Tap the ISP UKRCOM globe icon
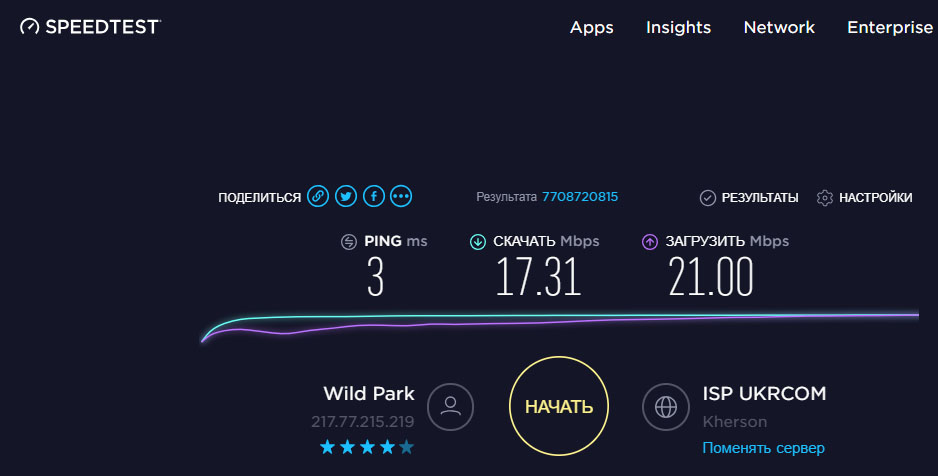This screenshot has height=476, width=938. tap(665, 407)
